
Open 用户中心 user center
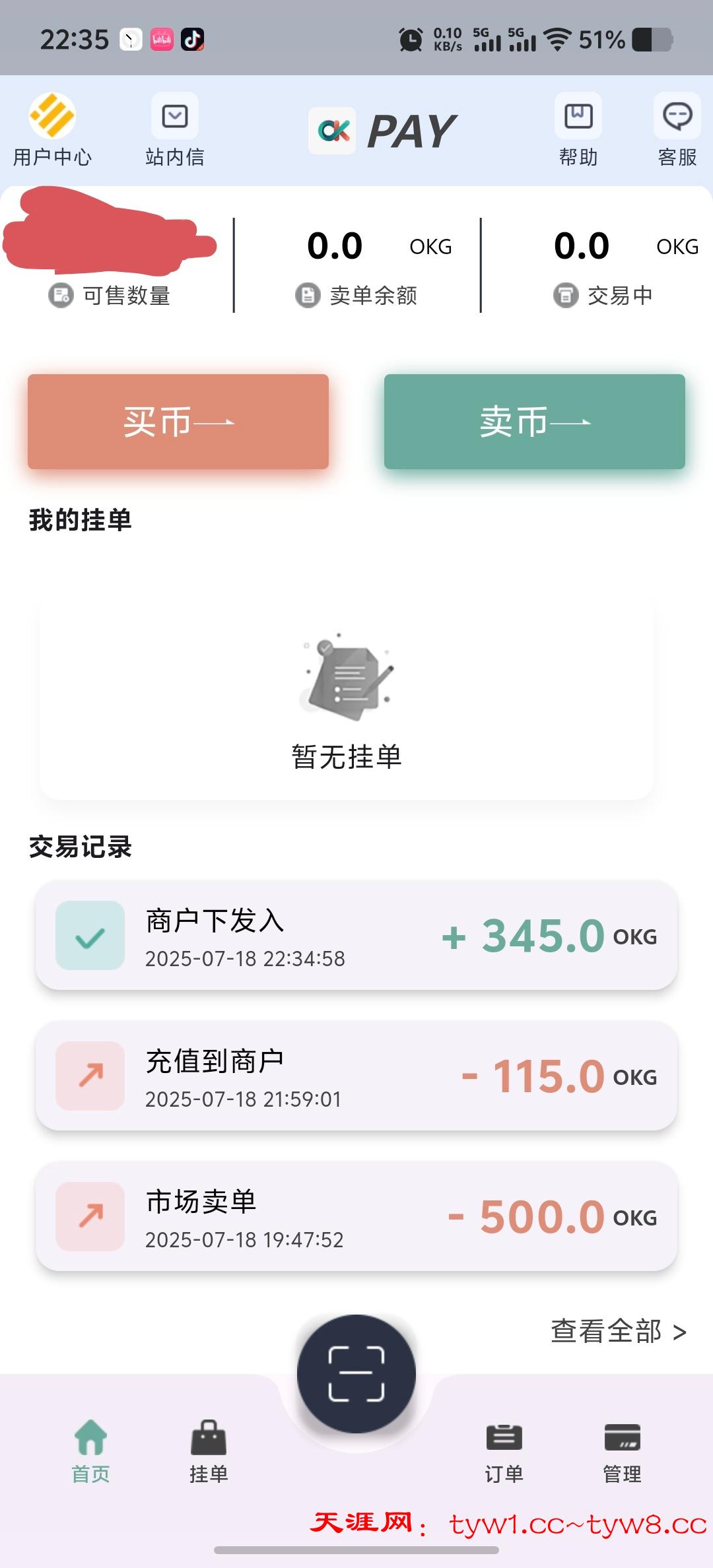[x=52, y=130]
